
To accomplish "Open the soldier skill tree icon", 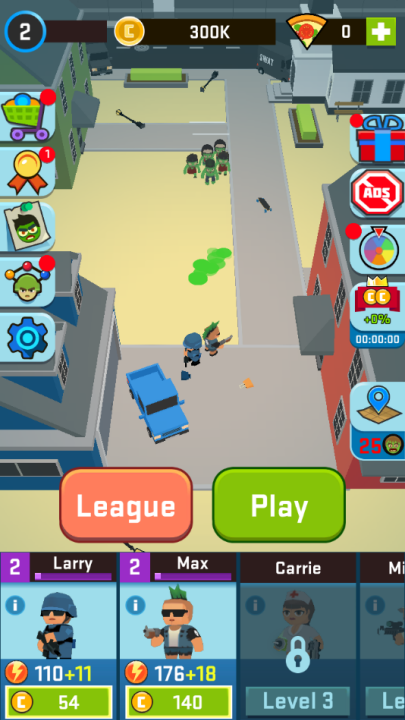I will click(27, 282).
